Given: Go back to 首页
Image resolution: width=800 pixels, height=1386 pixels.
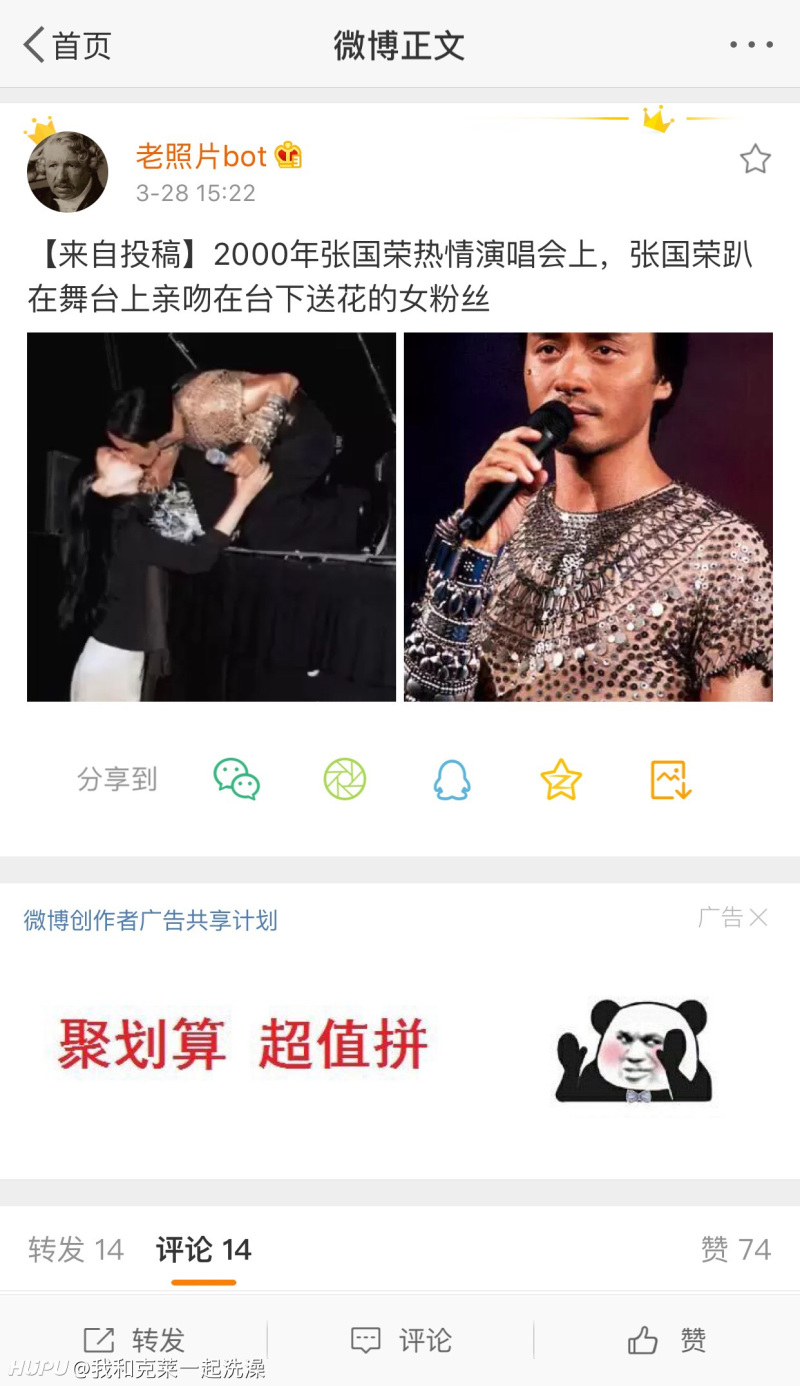Looking at the screenshot, I should pyautogui.click(x=66, y=46).
